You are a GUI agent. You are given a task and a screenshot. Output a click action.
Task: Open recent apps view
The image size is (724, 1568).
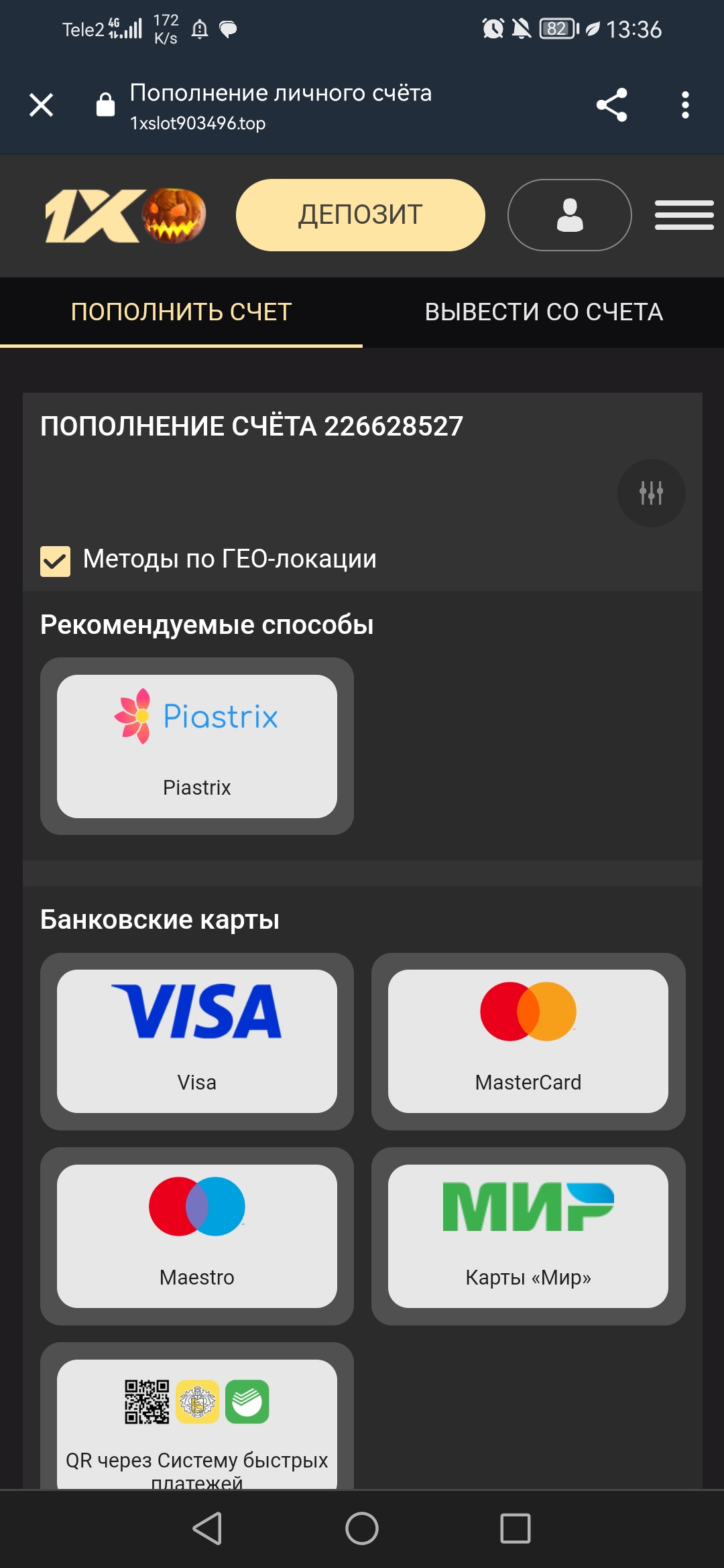[515, 1528]
